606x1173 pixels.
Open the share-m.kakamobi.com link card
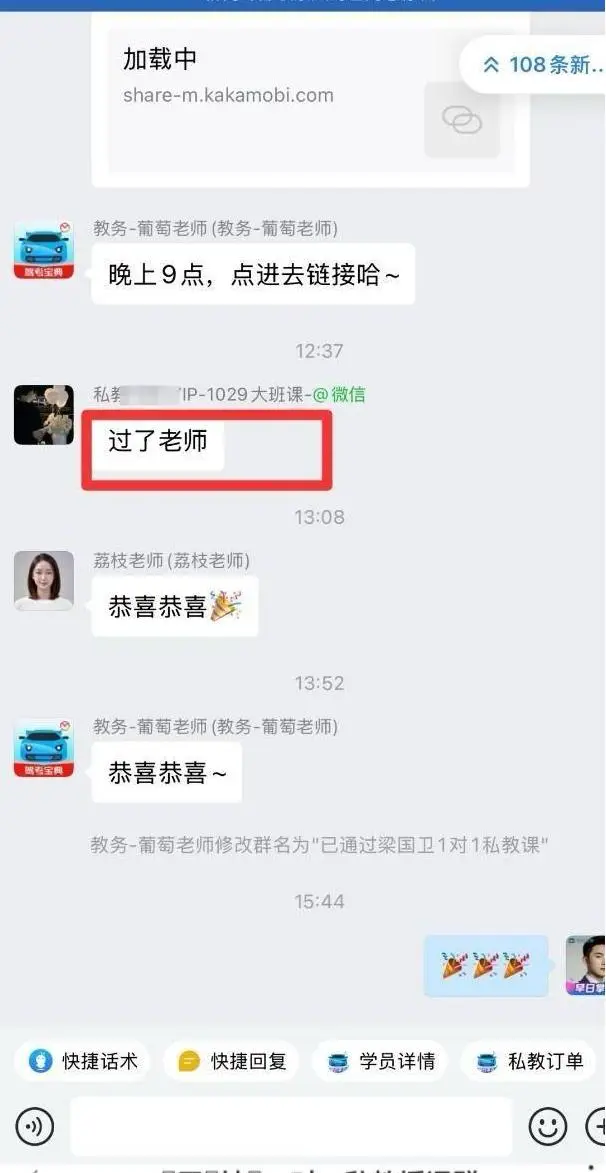310,99
